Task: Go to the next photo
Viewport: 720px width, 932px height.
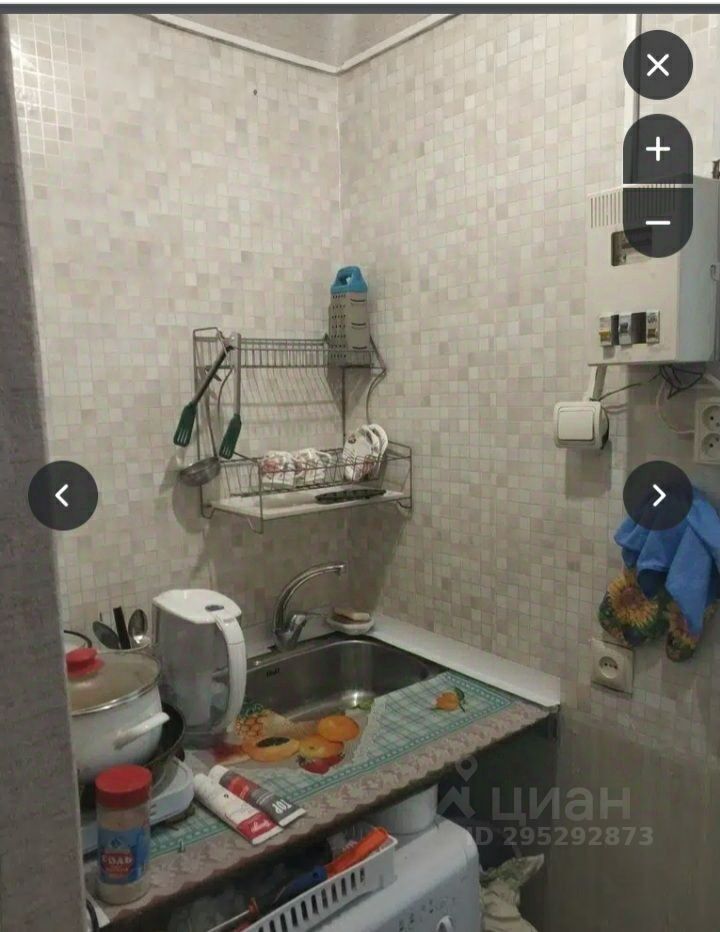Action: [657, 495]
